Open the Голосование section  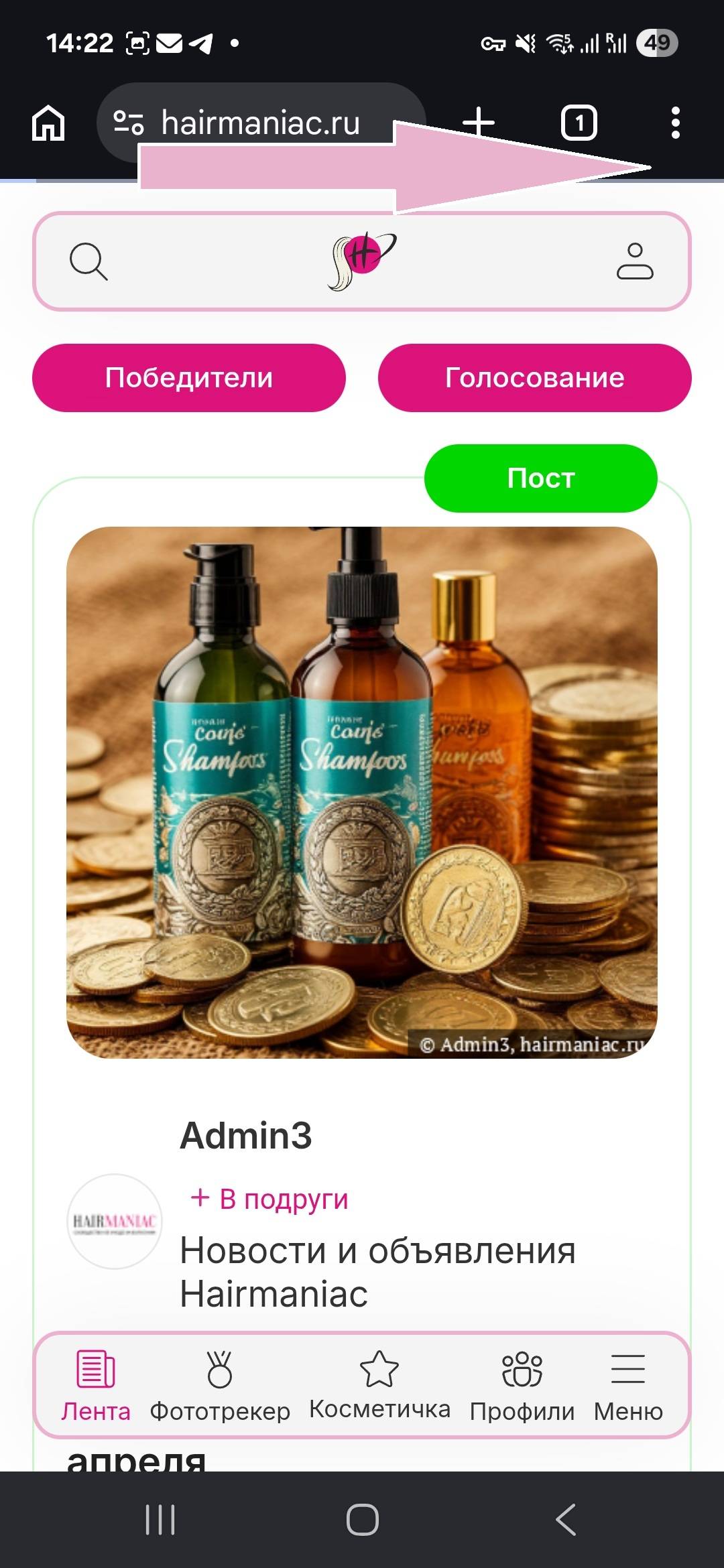pyautogui.click(x=534, y=378)
